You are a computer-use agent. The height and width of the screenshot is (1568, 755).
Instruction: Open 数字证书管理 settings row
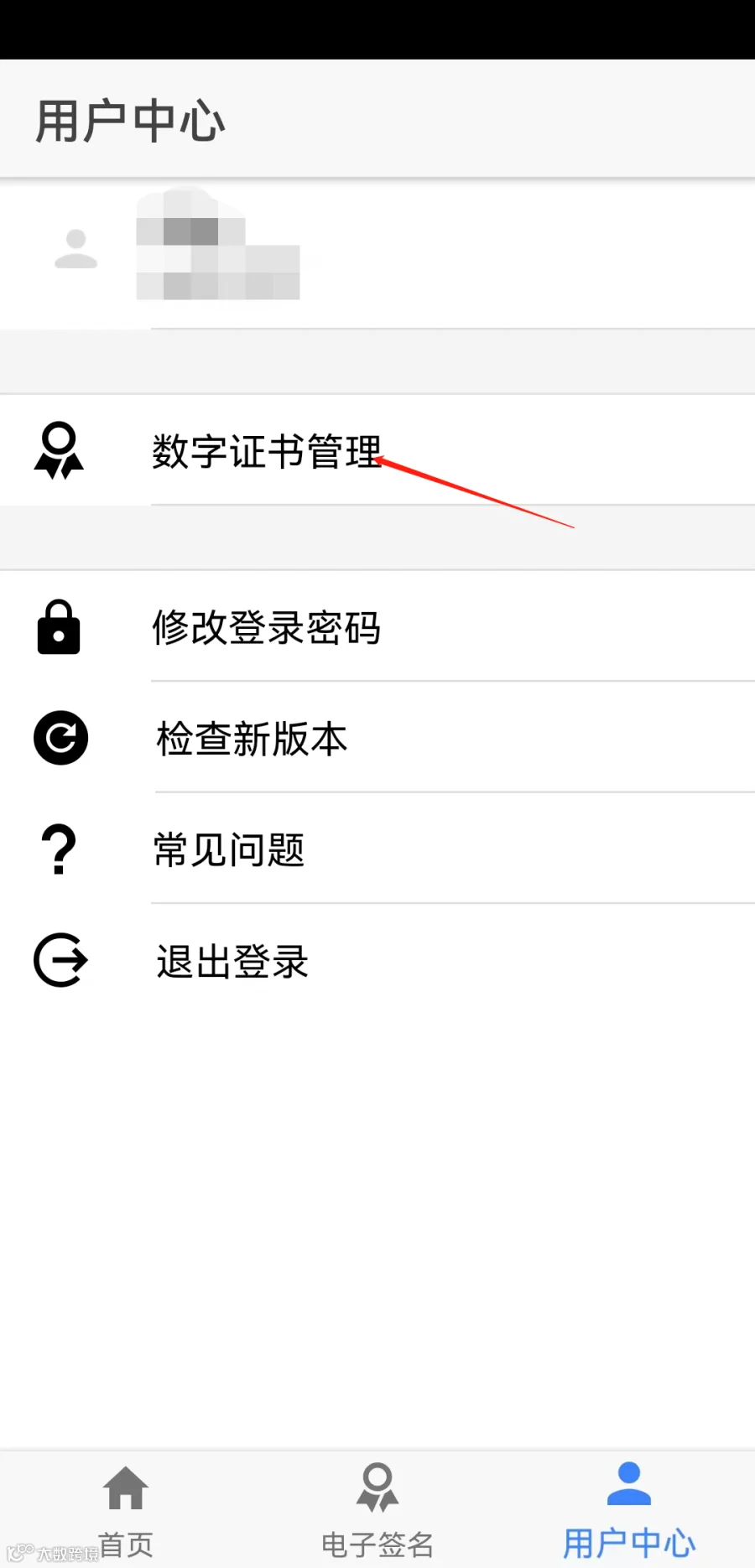pyautogui.click(x=377, y=450)
